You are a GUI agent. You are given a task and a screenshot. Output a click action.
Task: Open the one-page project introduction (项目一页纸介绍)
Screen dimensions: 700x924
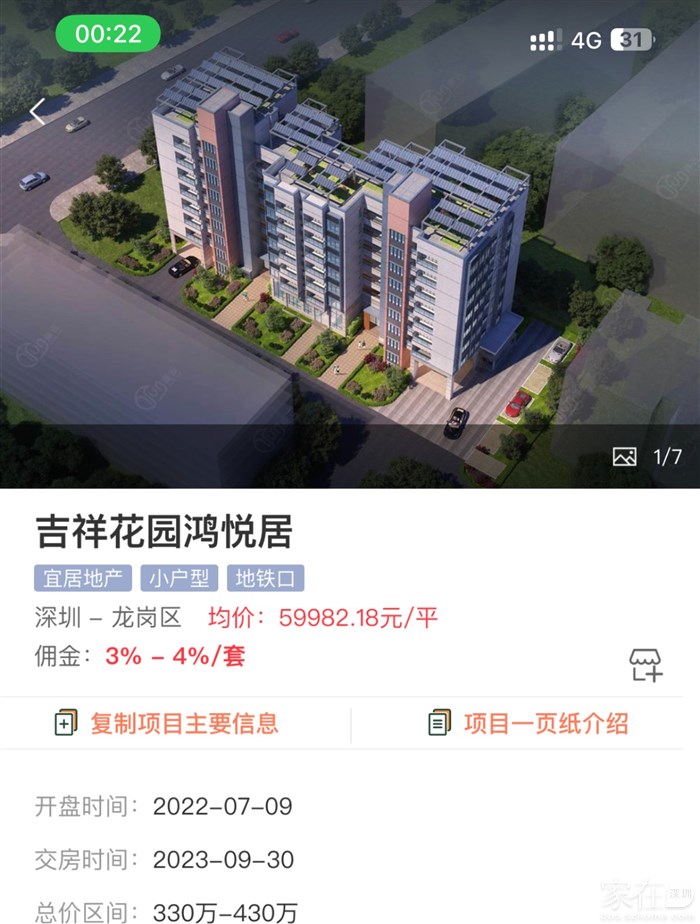click(x=529, y=723)
